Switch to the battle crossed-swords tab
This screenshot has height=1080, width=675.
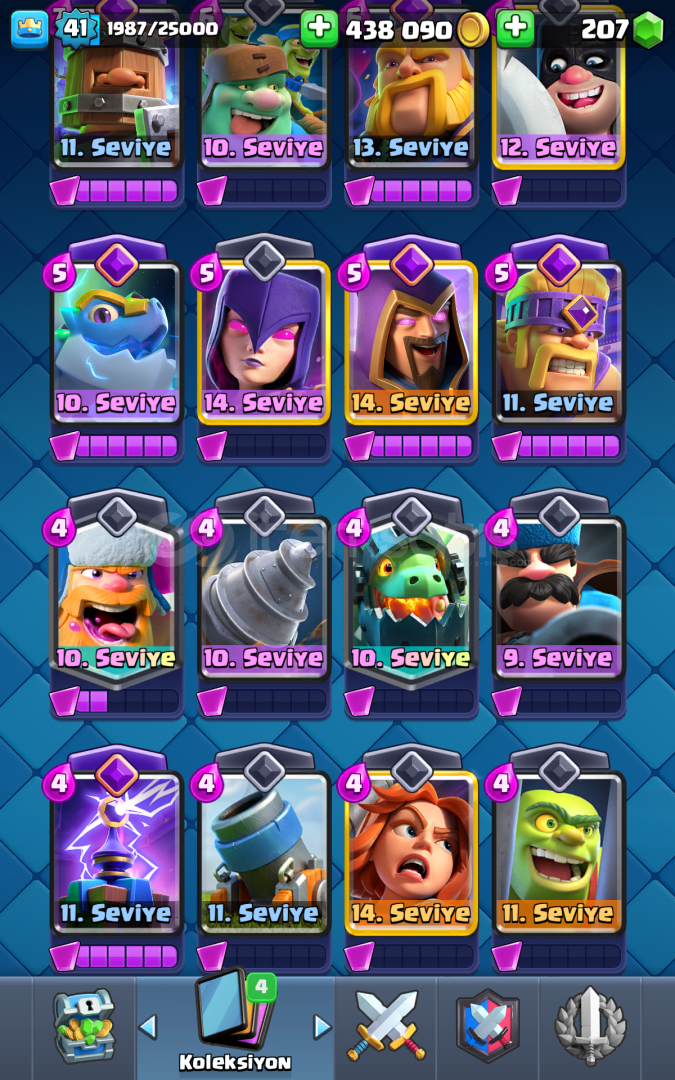pos(386,1026)
